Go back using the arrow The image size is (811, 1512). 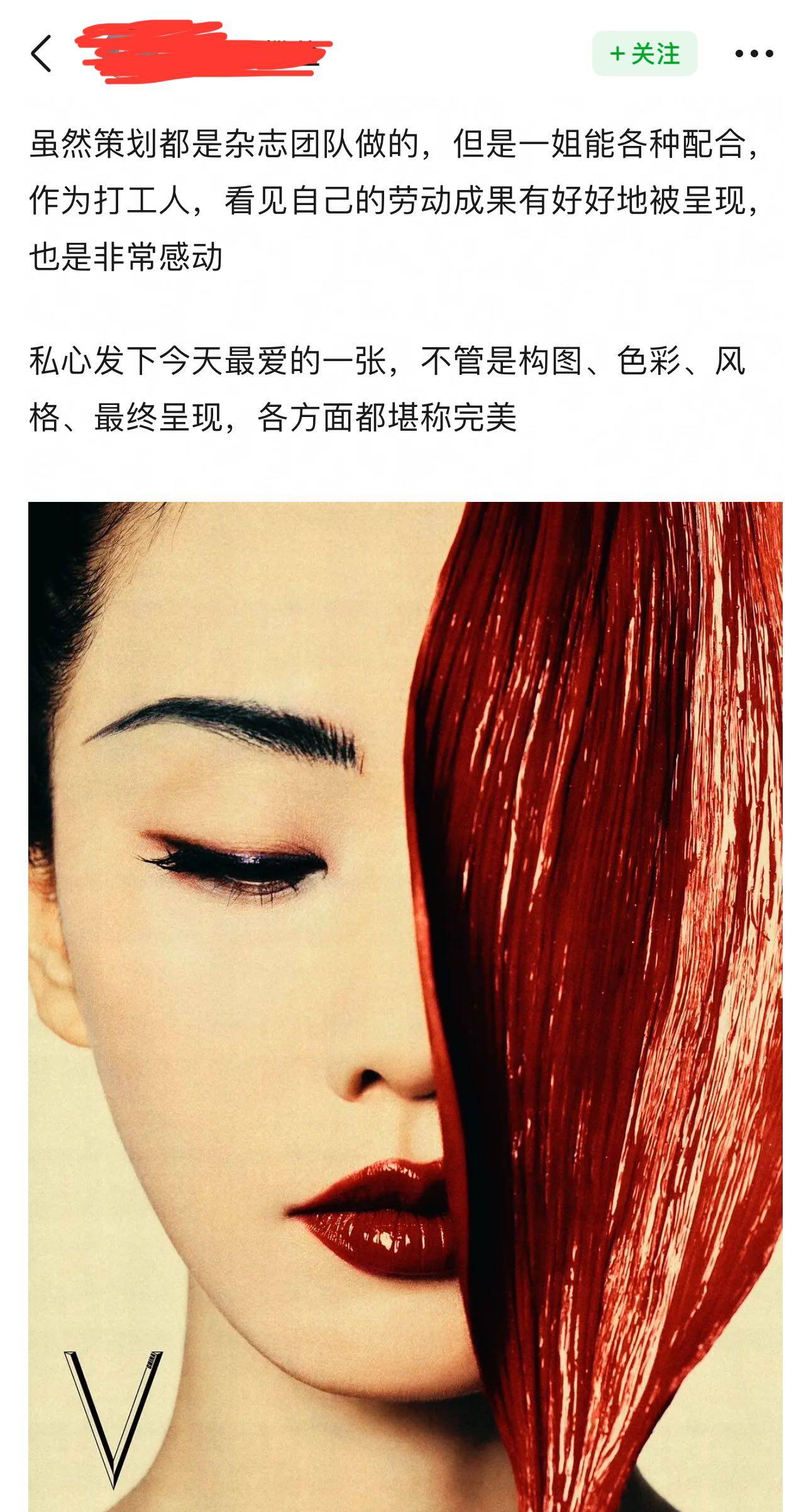41,53
